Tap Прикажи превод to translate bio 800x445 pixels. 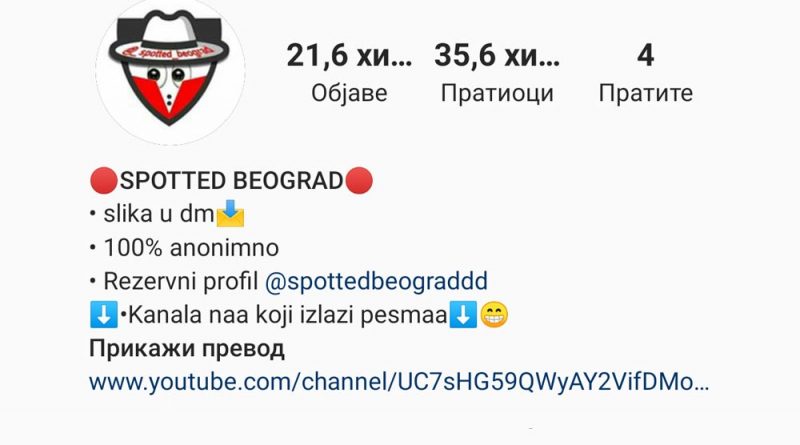click(x=187, y=349)
